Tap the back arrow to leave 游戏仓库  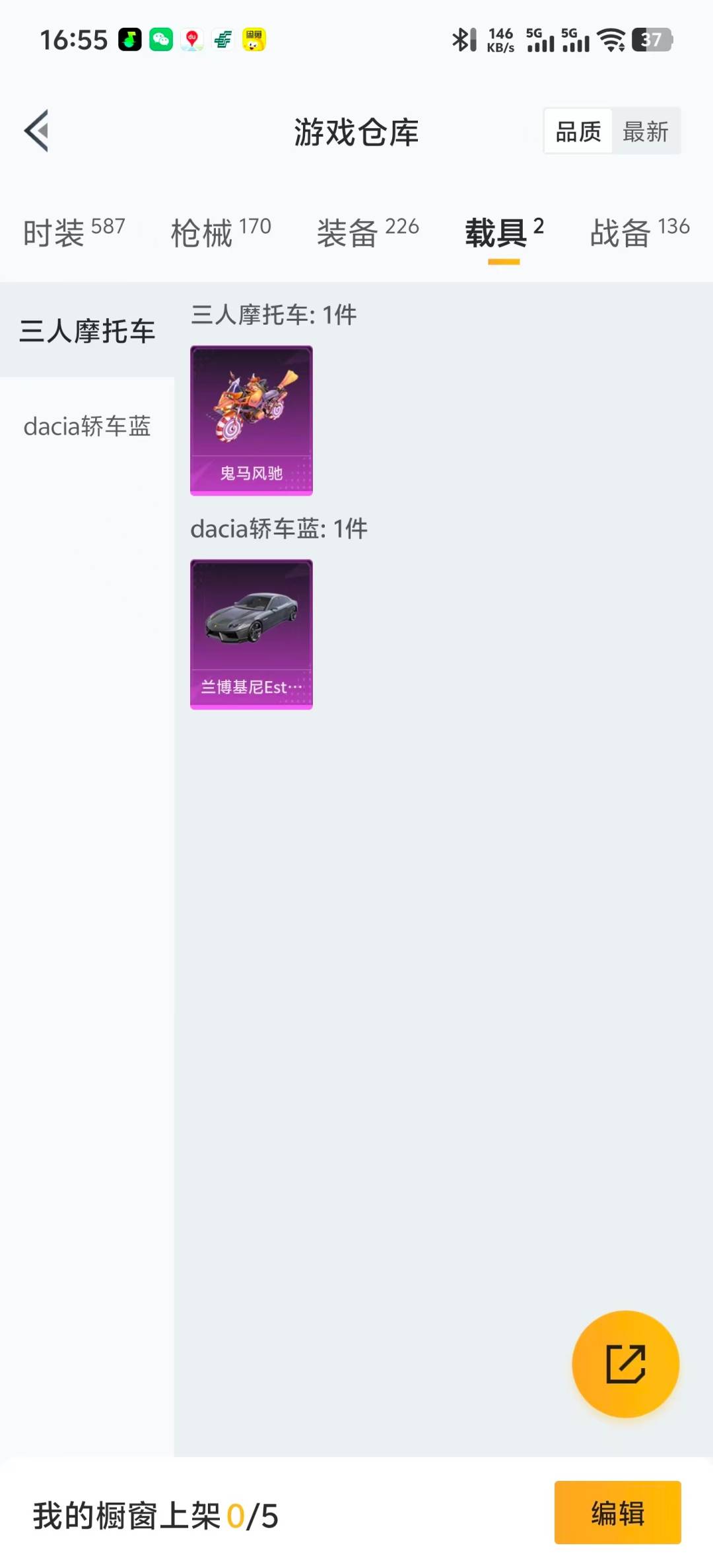pyautogui.click(x=36, y=130)
